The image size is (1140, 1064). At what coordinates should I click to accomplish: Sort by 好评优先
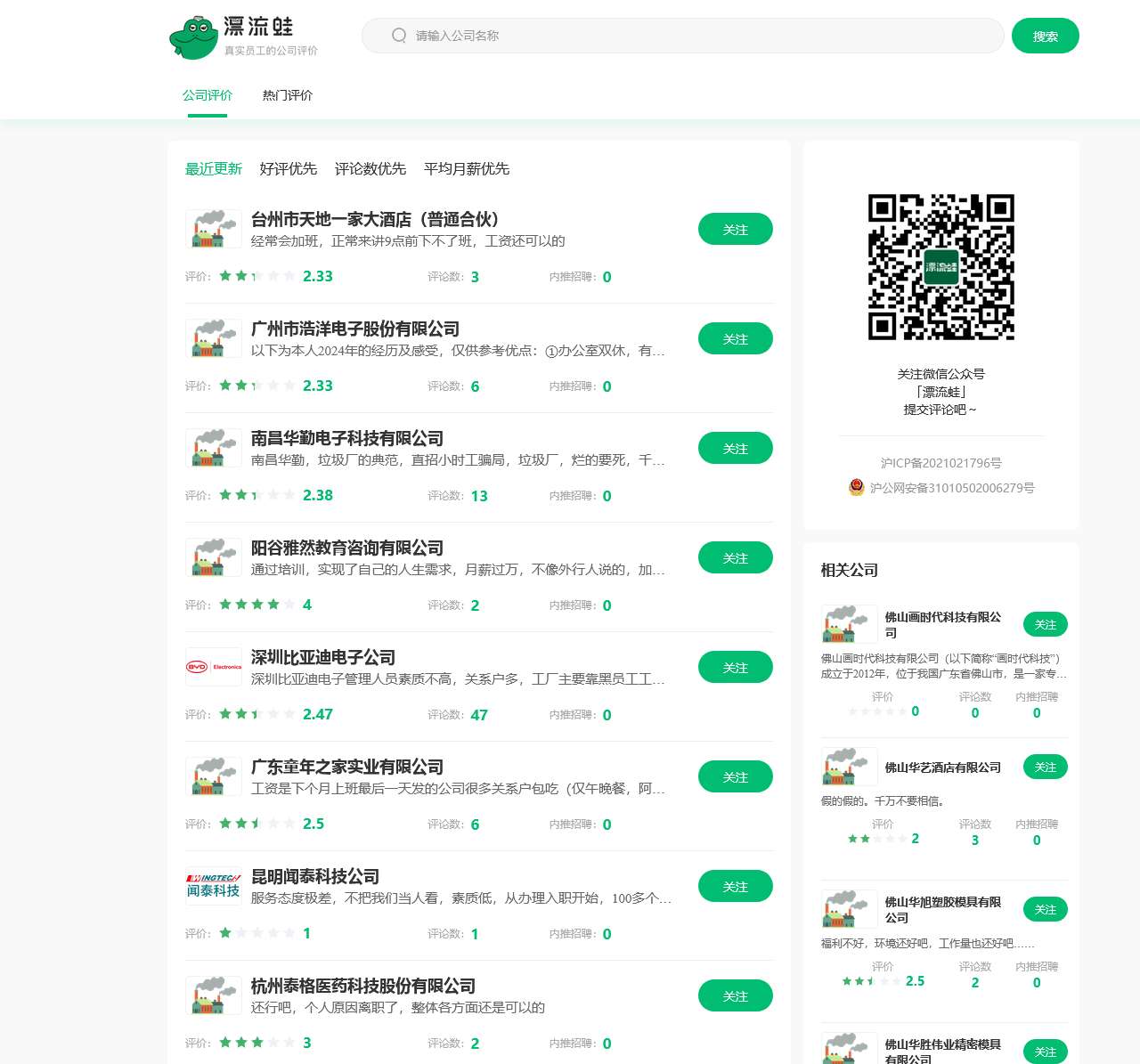[x=288, y=168]
